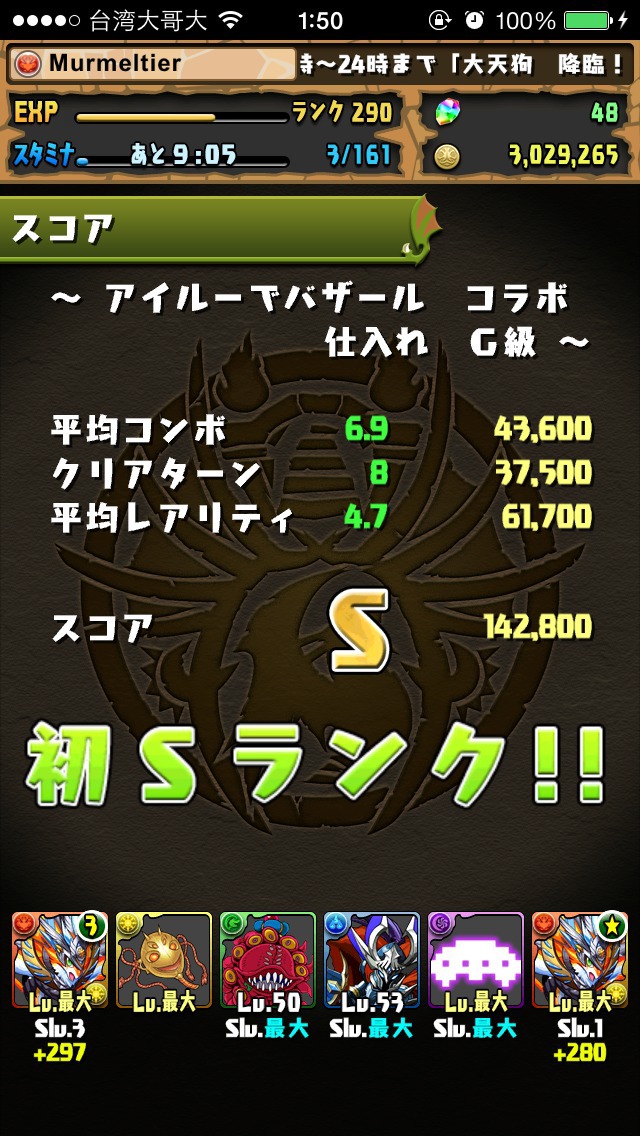Open the helper monster card with +280

[x=580, y=961]
